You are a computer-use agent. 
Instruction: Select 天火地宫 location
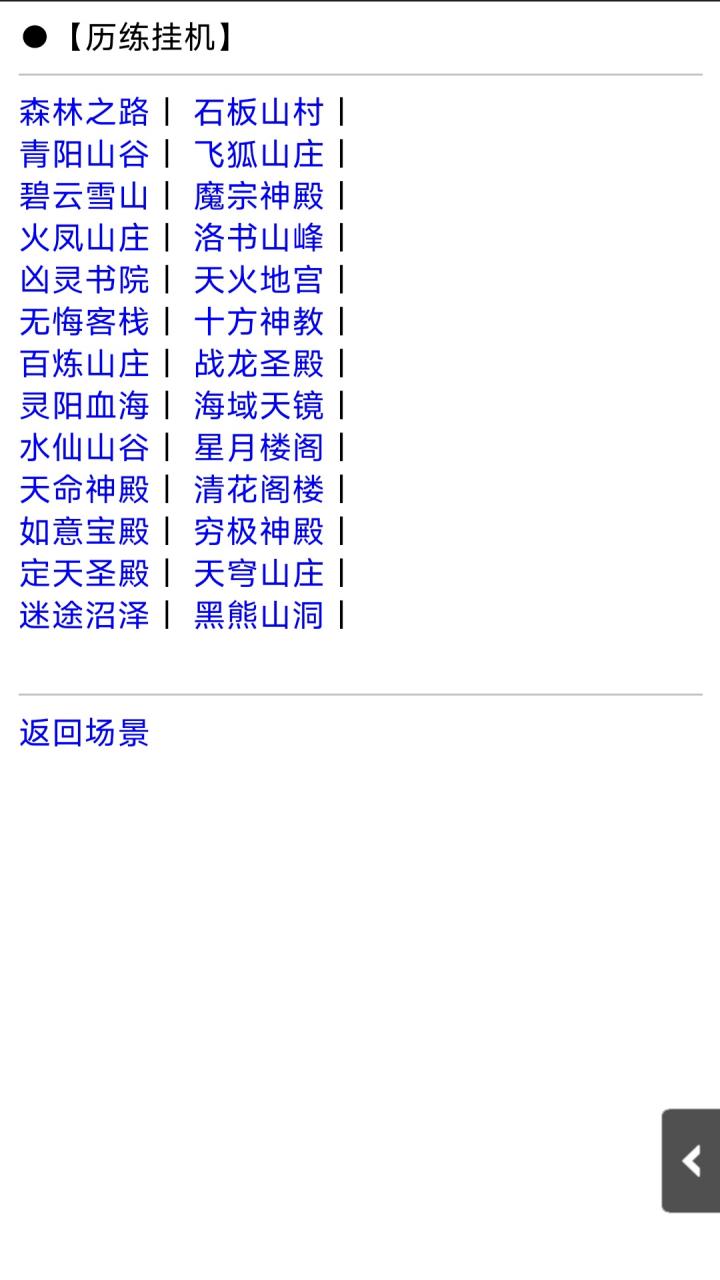[260, 281]
